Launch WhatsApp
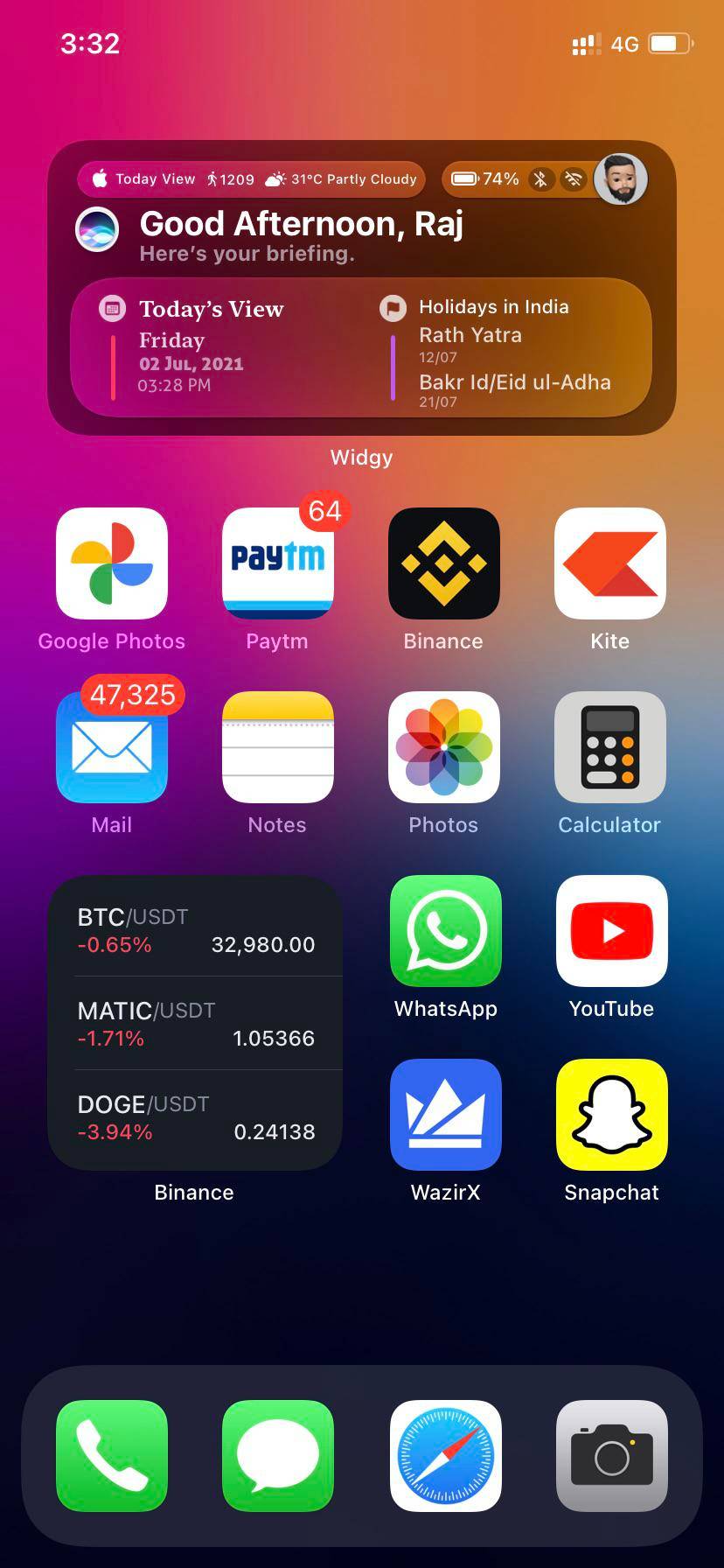Image resolution: width=724 pixels, height=1568 pixels. pos(446,931)
